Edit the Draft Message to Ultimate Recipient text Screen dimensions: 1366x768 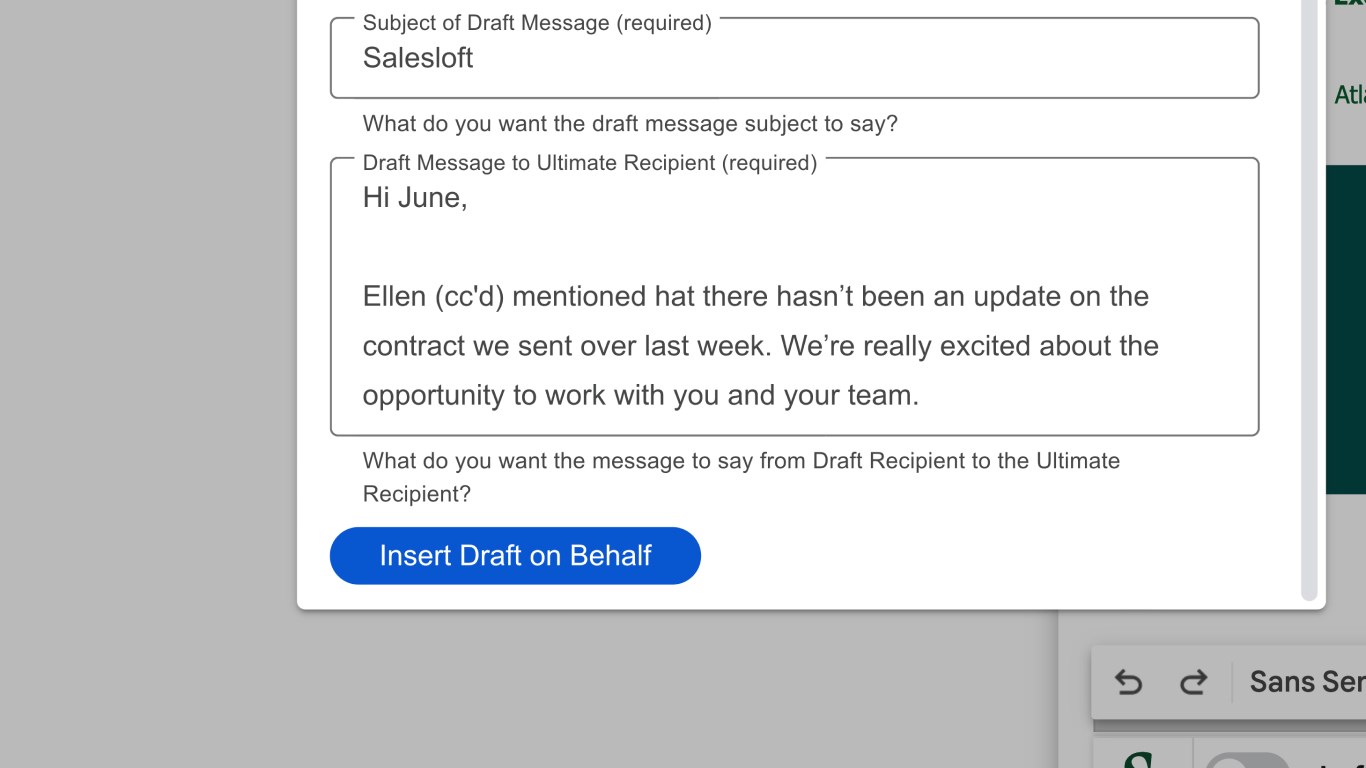(x=793, y=296)
